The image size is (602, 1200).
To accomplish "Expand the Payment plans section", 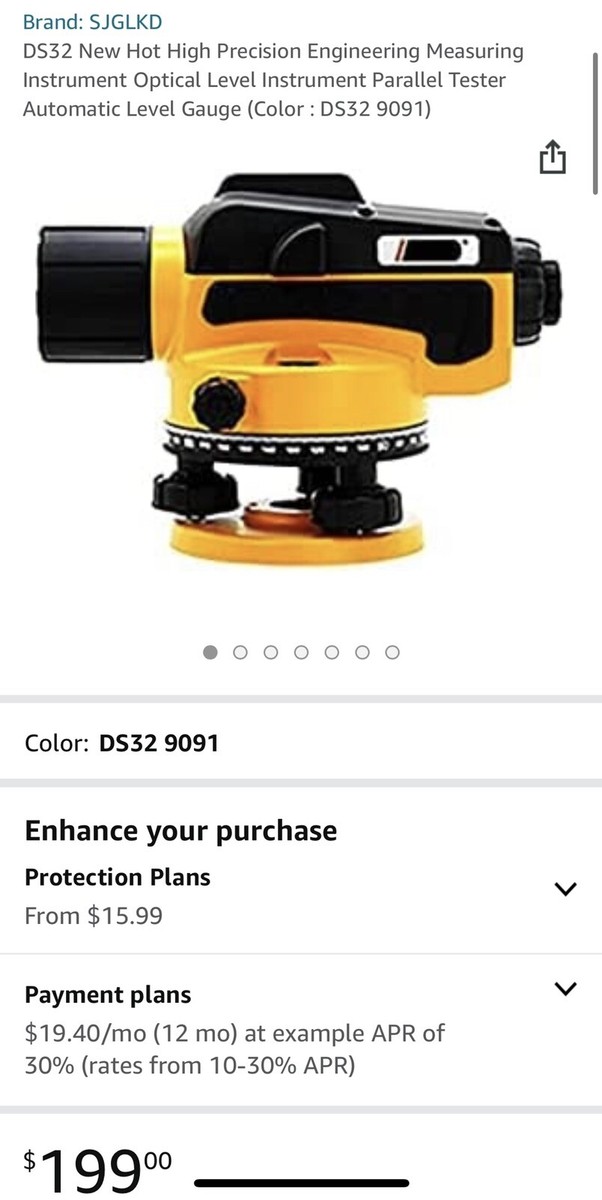I will pyautogui.click(x=565, y=989).
